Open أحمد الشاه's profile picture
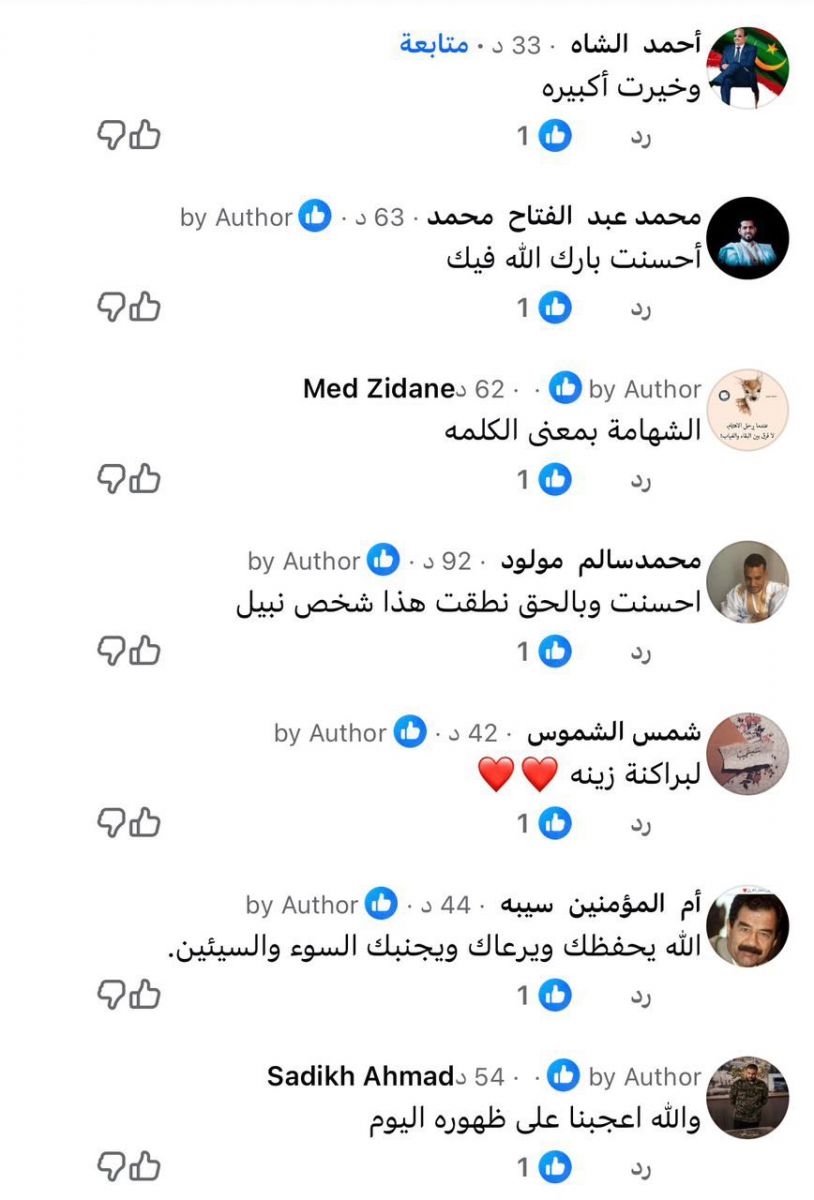The image size is (814, 1200). pos(747,67)
